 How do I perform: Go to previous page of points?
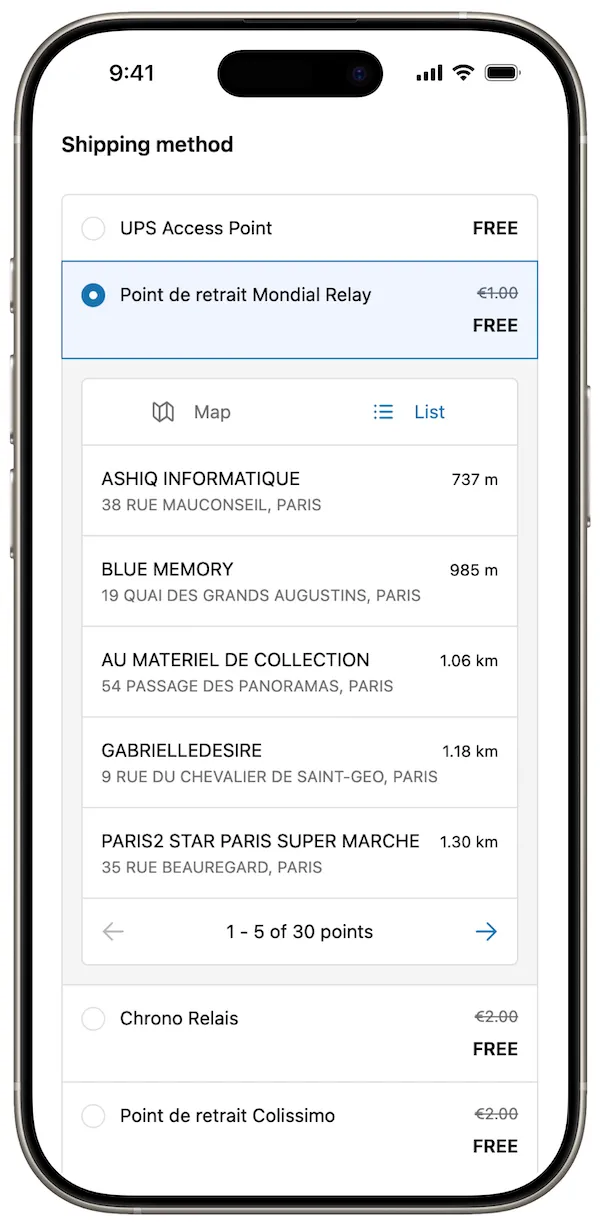(113, 932)
